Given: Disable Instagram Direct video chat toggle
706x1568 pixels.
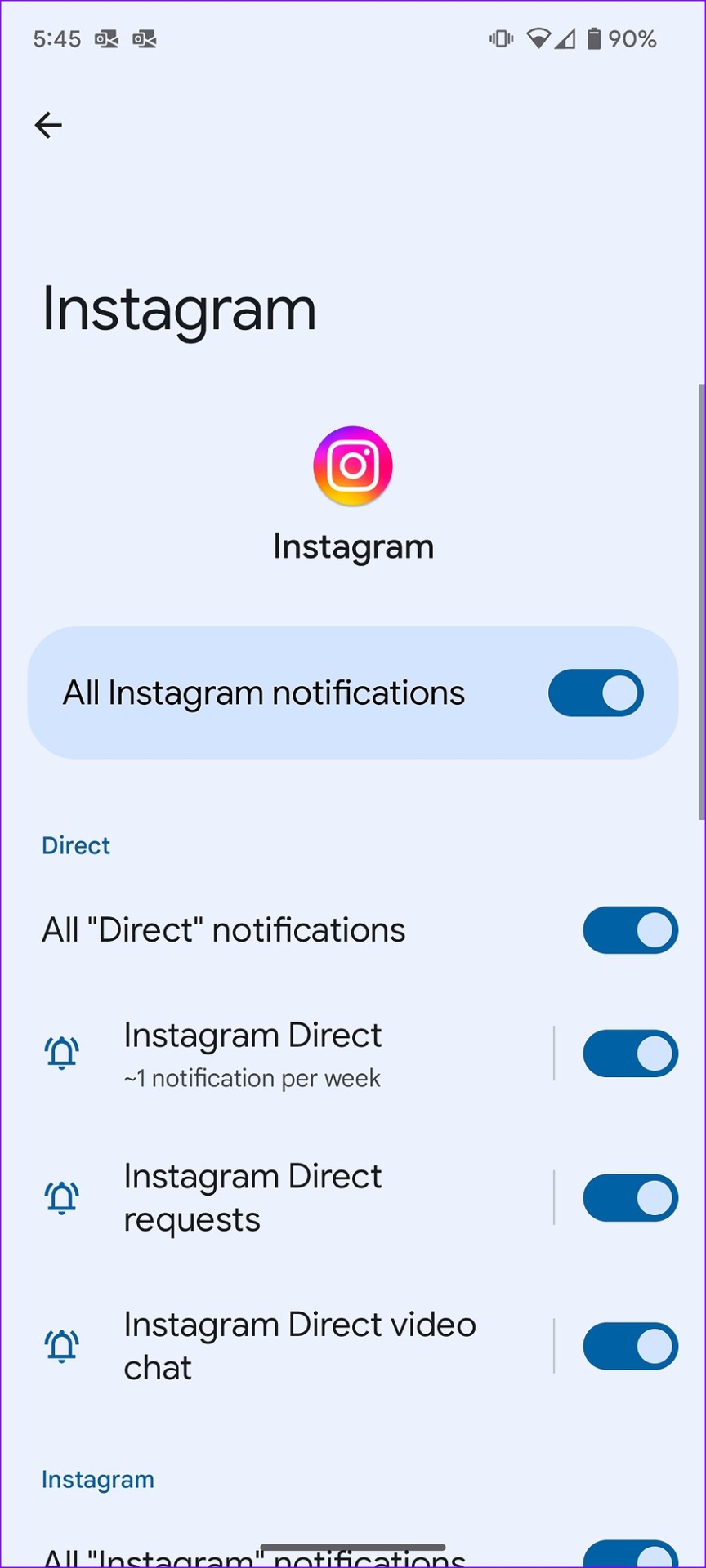Looking at the screenshot, I should coord(630,1346).
